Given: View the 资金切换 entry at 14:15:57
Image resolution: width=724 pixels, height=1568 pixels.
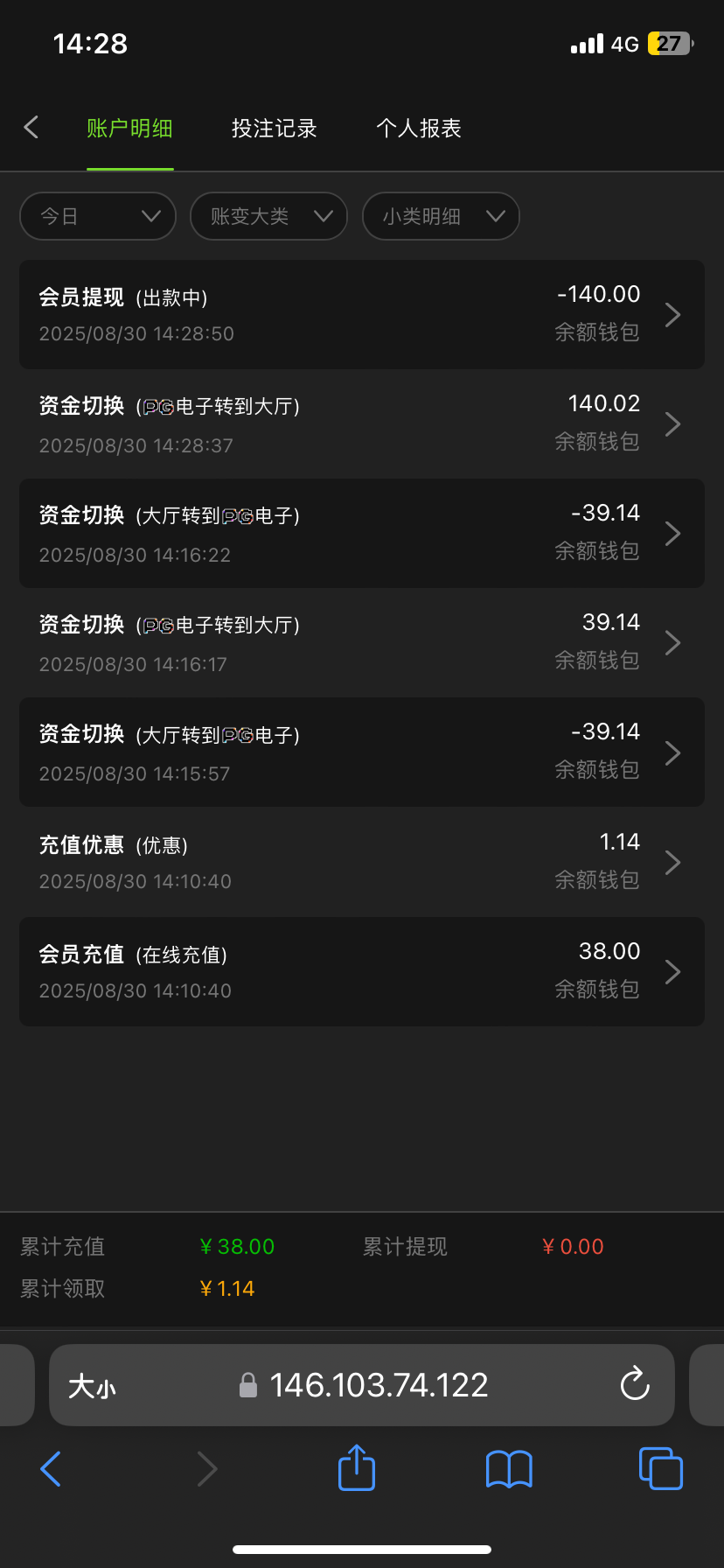Looking at the screenshot, I should click(x=362, y=752).
